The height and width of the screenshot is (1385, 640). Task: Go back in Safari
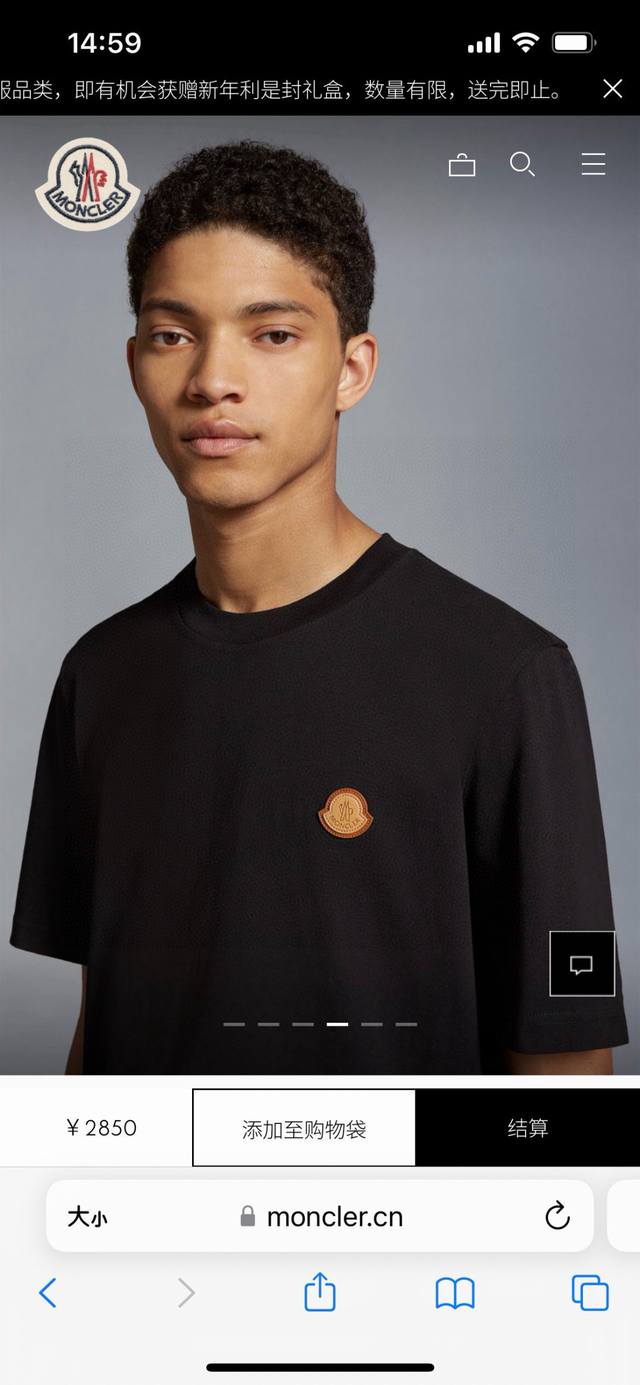pyautogui.click(x=47, y=1293)
